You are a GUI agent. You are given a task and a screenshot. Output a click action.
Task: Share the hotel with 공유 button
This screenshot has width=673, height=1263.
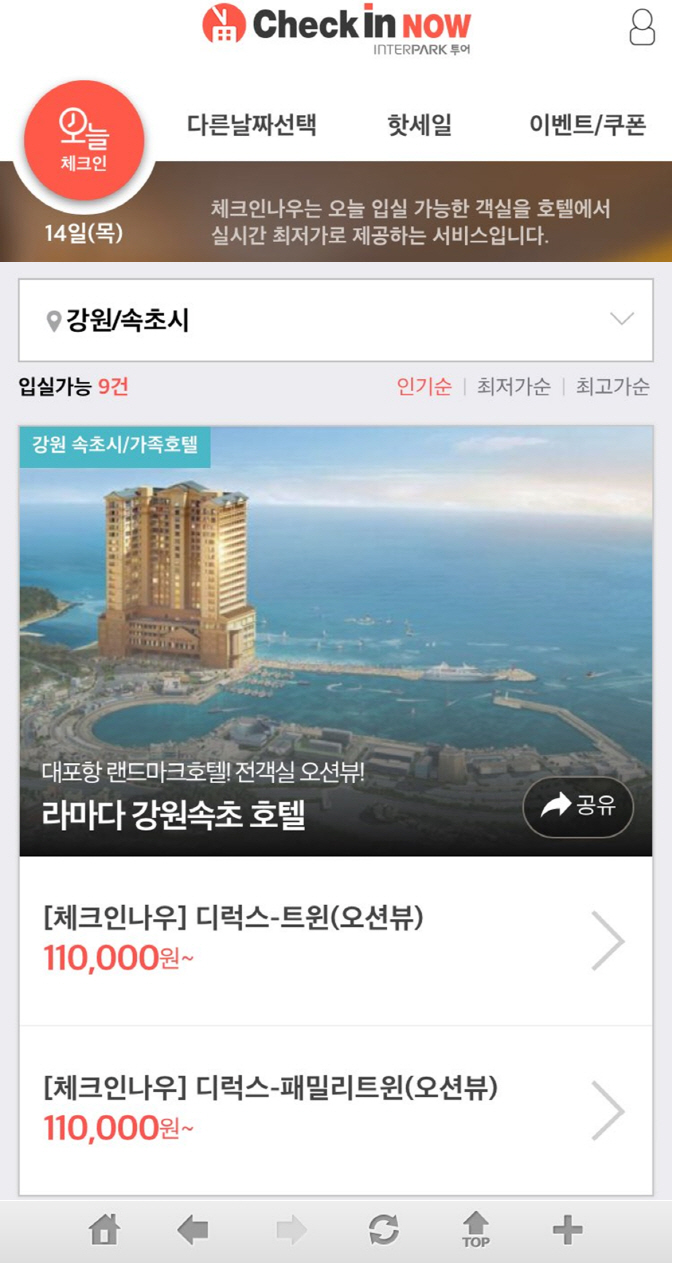coord(578,807)
